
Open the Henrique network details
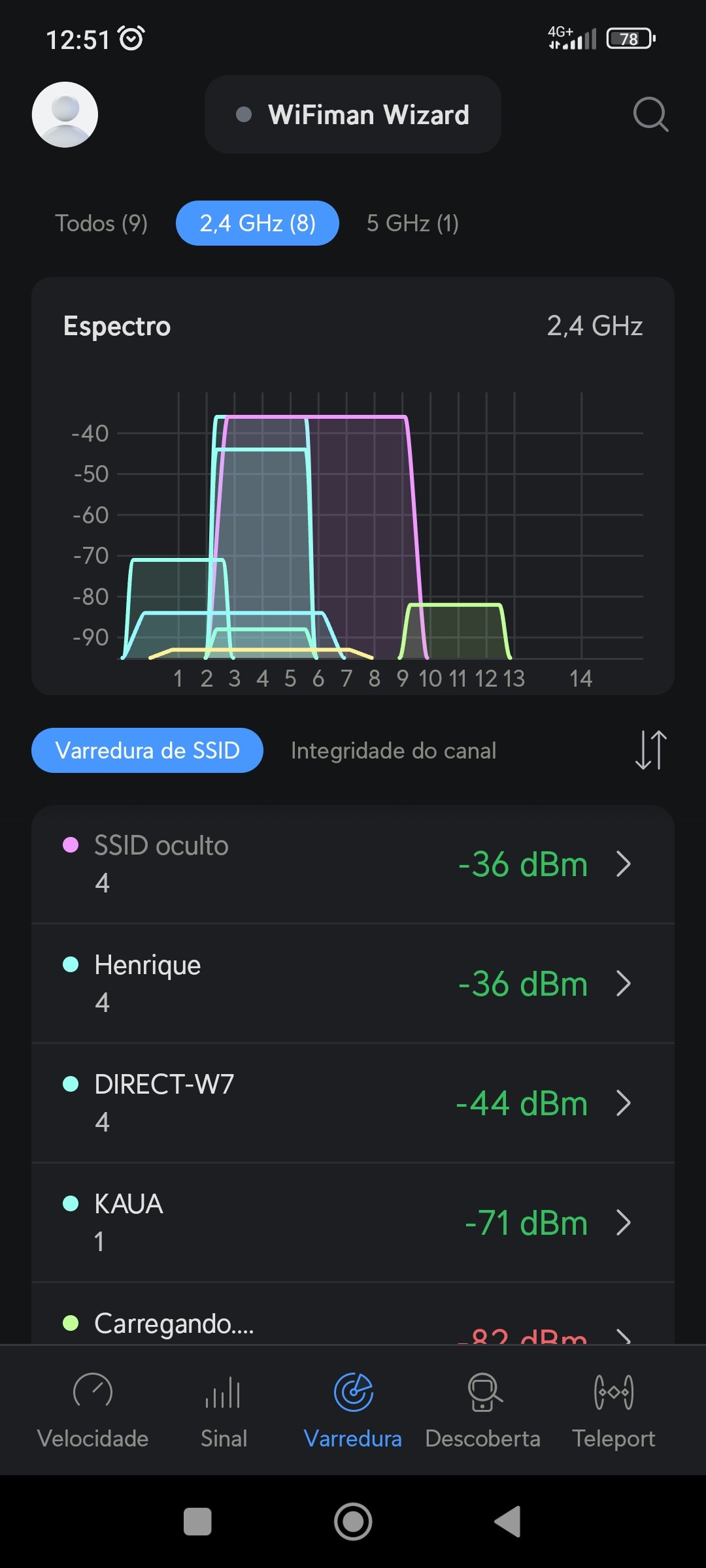tap(353, 983)
